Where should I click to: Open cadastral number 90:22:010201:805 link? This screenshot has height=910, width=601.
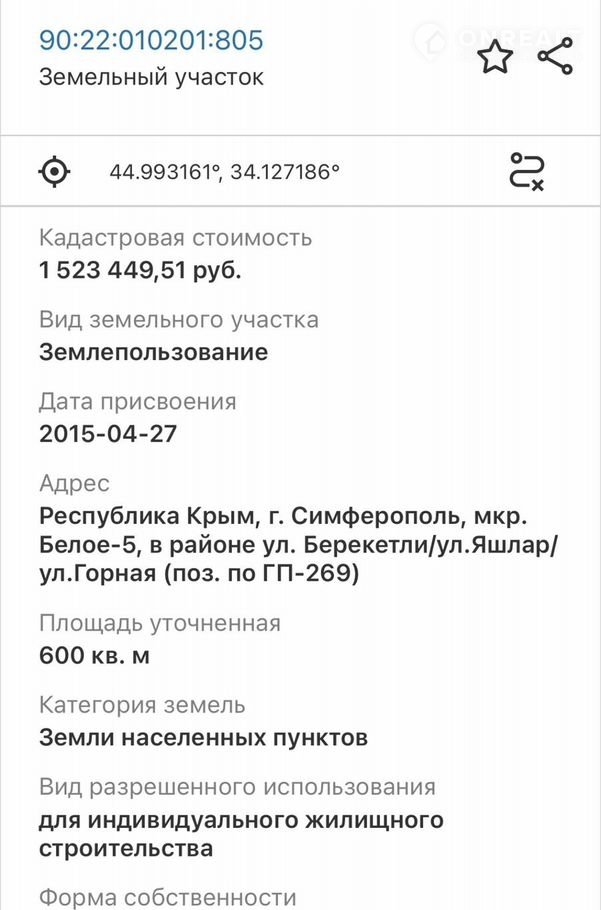(151, 41)
